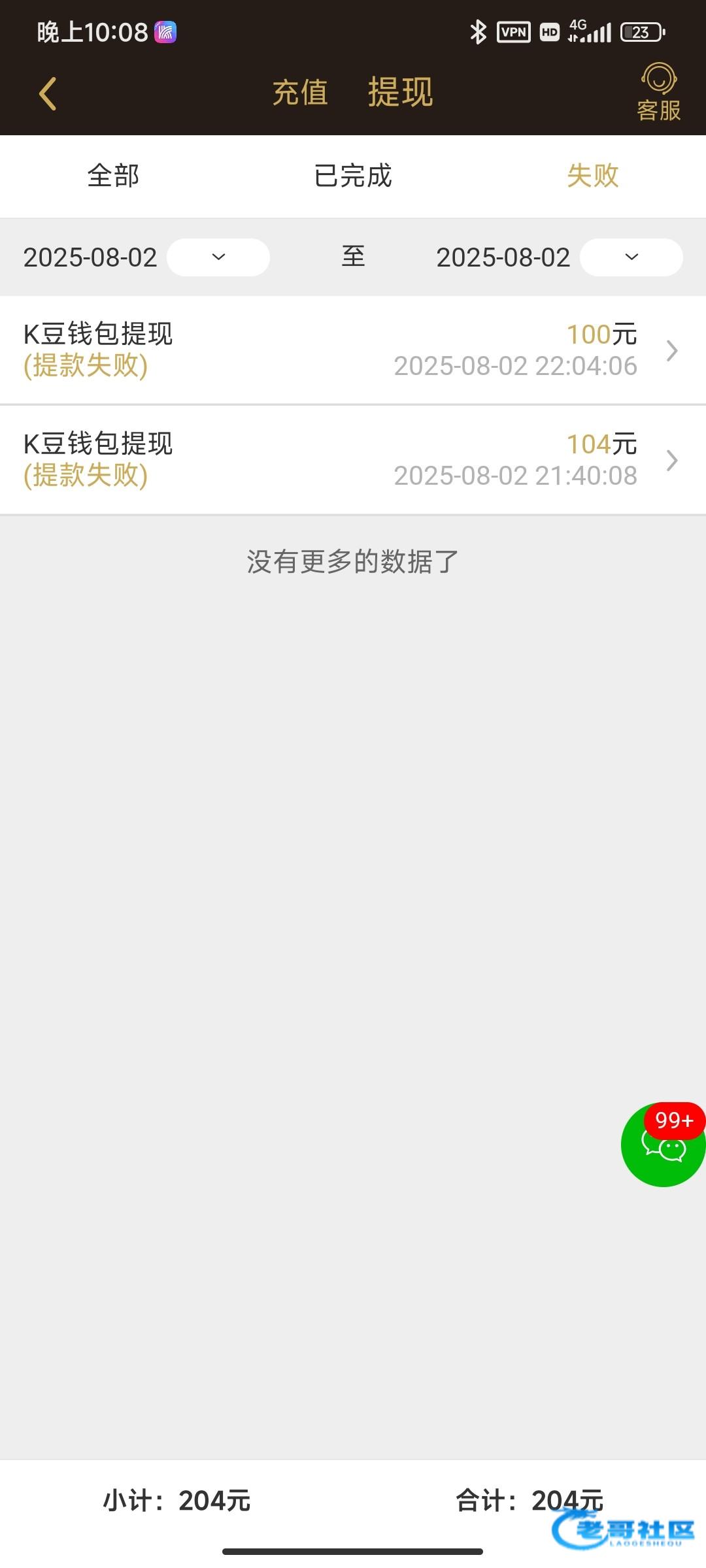
Task: Select the 失败 filter tab
Action: [592, 176]
